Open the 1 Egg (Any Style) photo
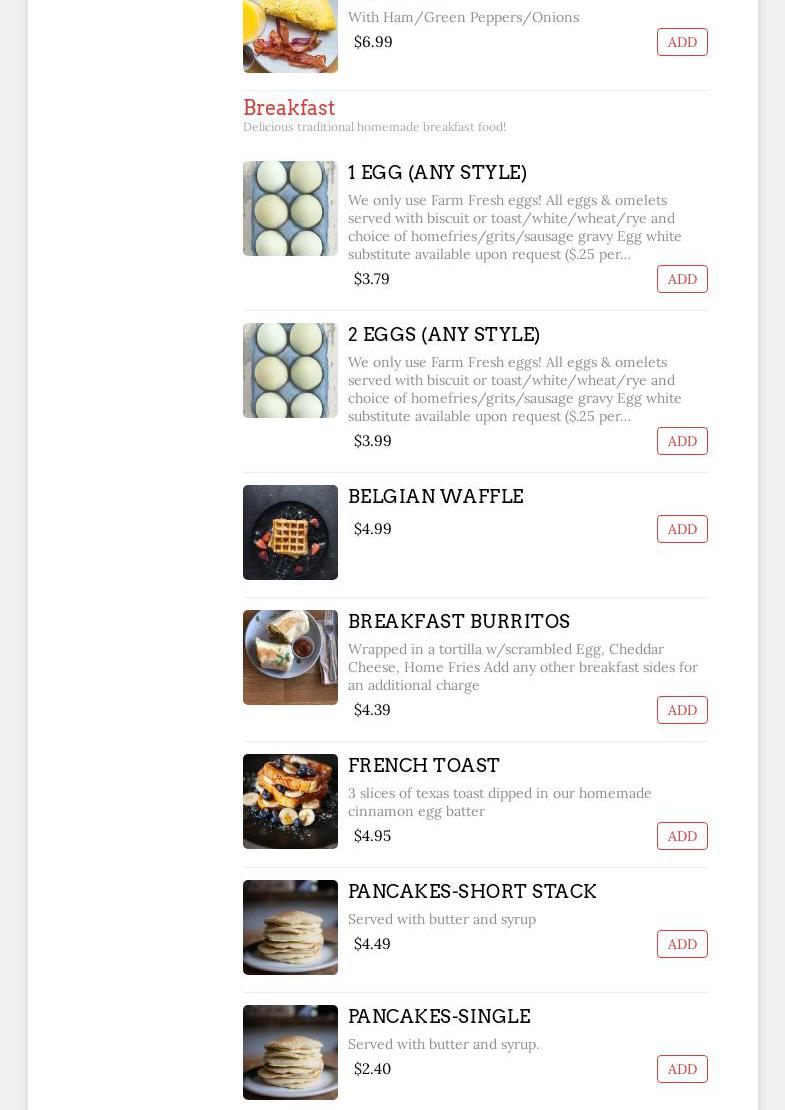This screenshot has width=785, height=1110. pyautogui.click(x=290, y=209)
